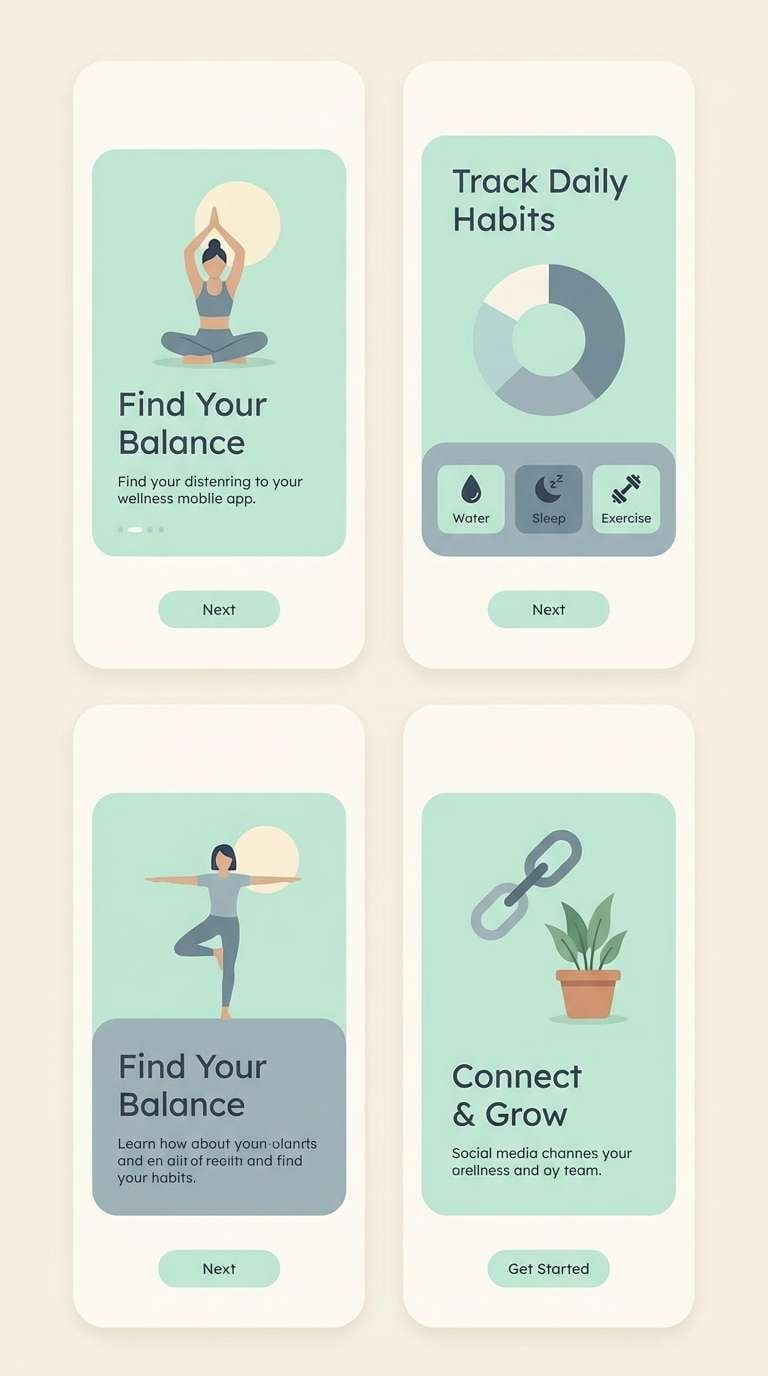The width and height of the screenshot is (768, 1376).
Task: Click Next on the Find Your Balance screen
Action: (x=219, y=609)
